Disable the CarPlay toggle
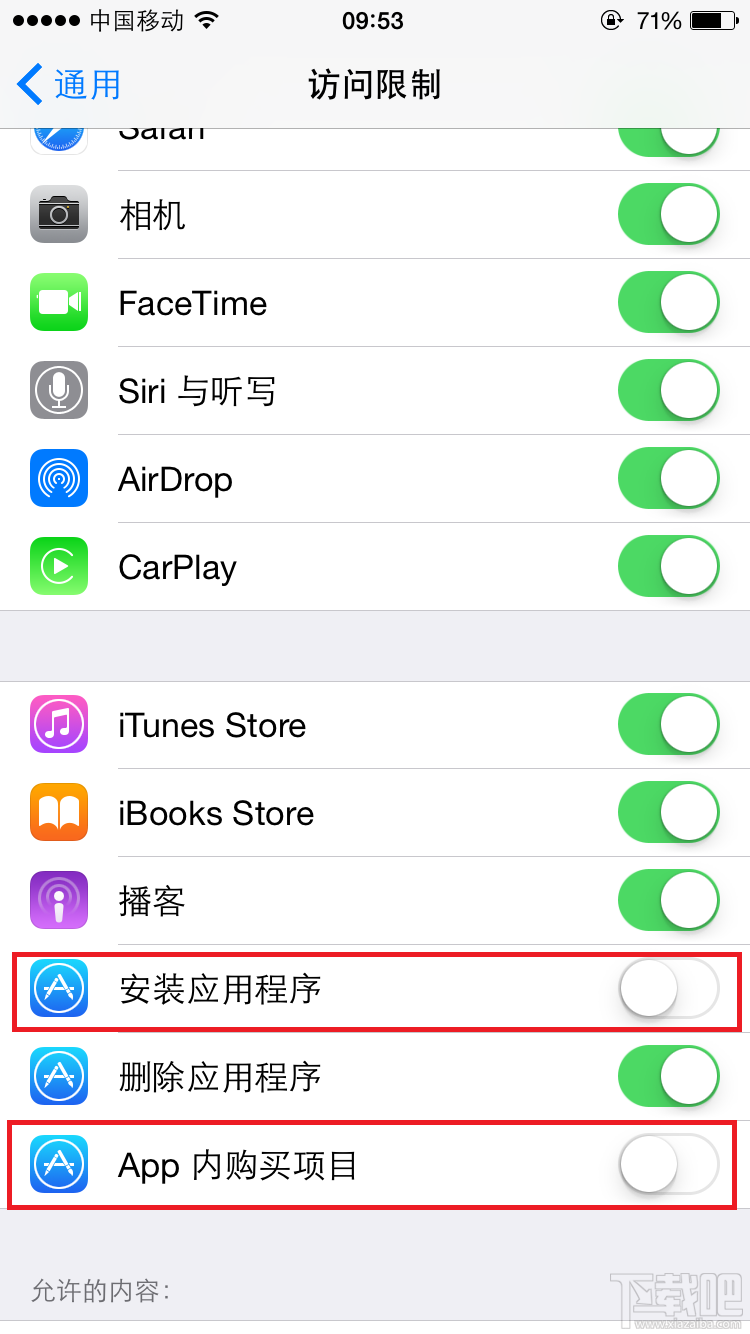 [668, 567]
